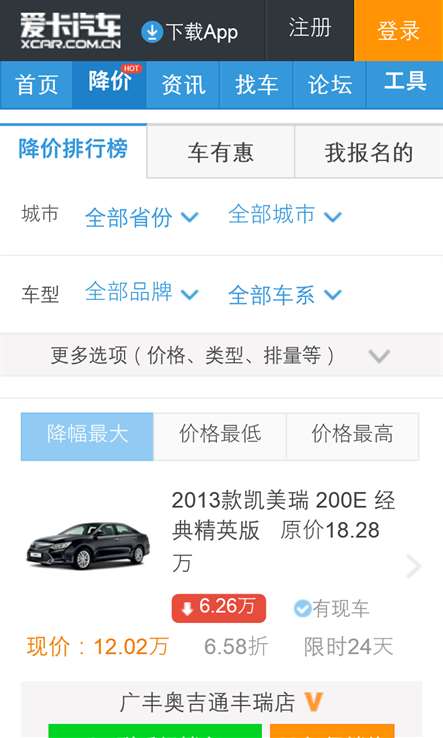Switch to the 资讯 news tab
This screenshot has width=443, height=738.
tap(183, 85)
